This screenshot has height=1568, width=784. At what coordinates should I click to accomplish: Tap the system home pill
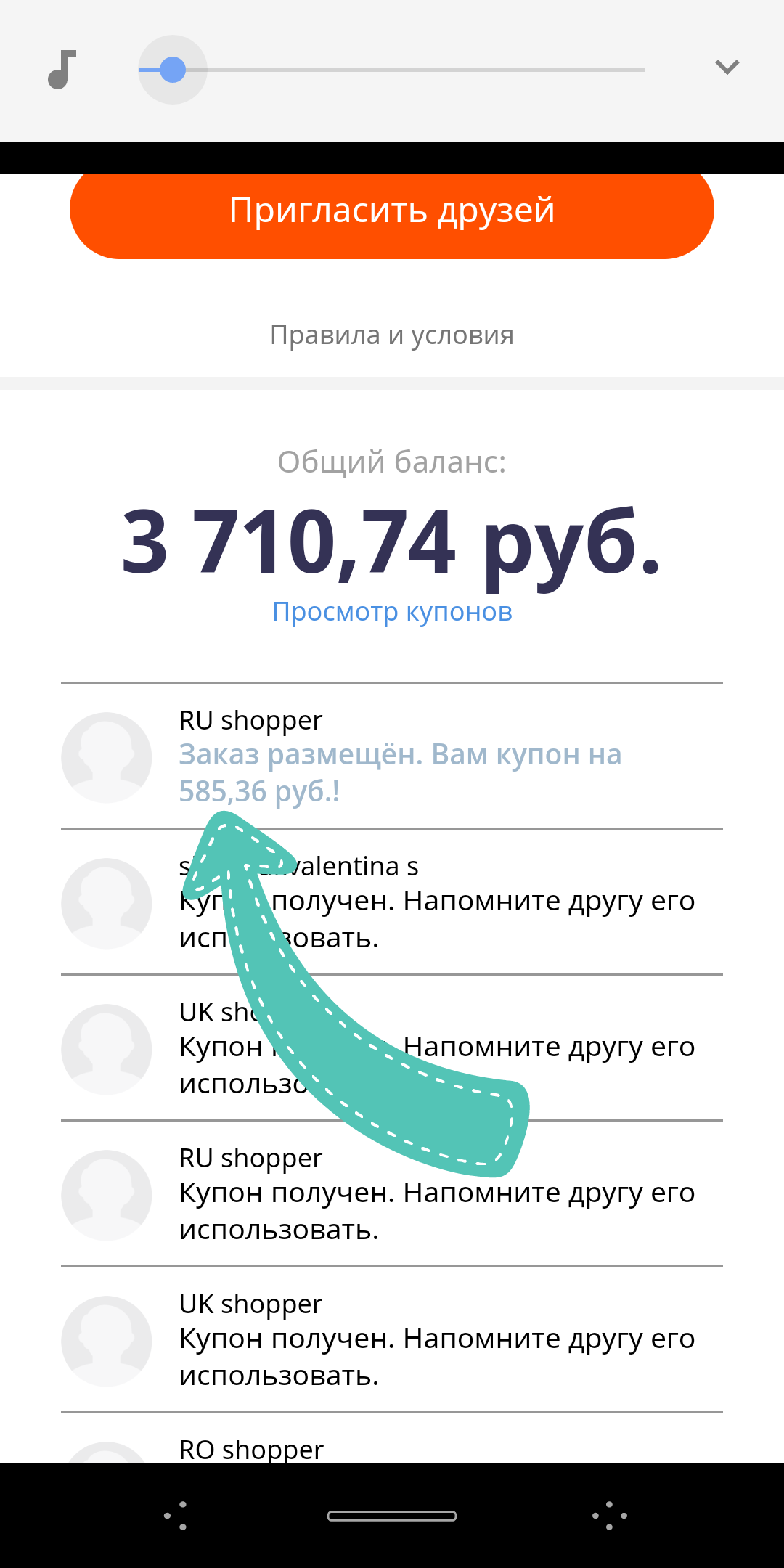392,1516
